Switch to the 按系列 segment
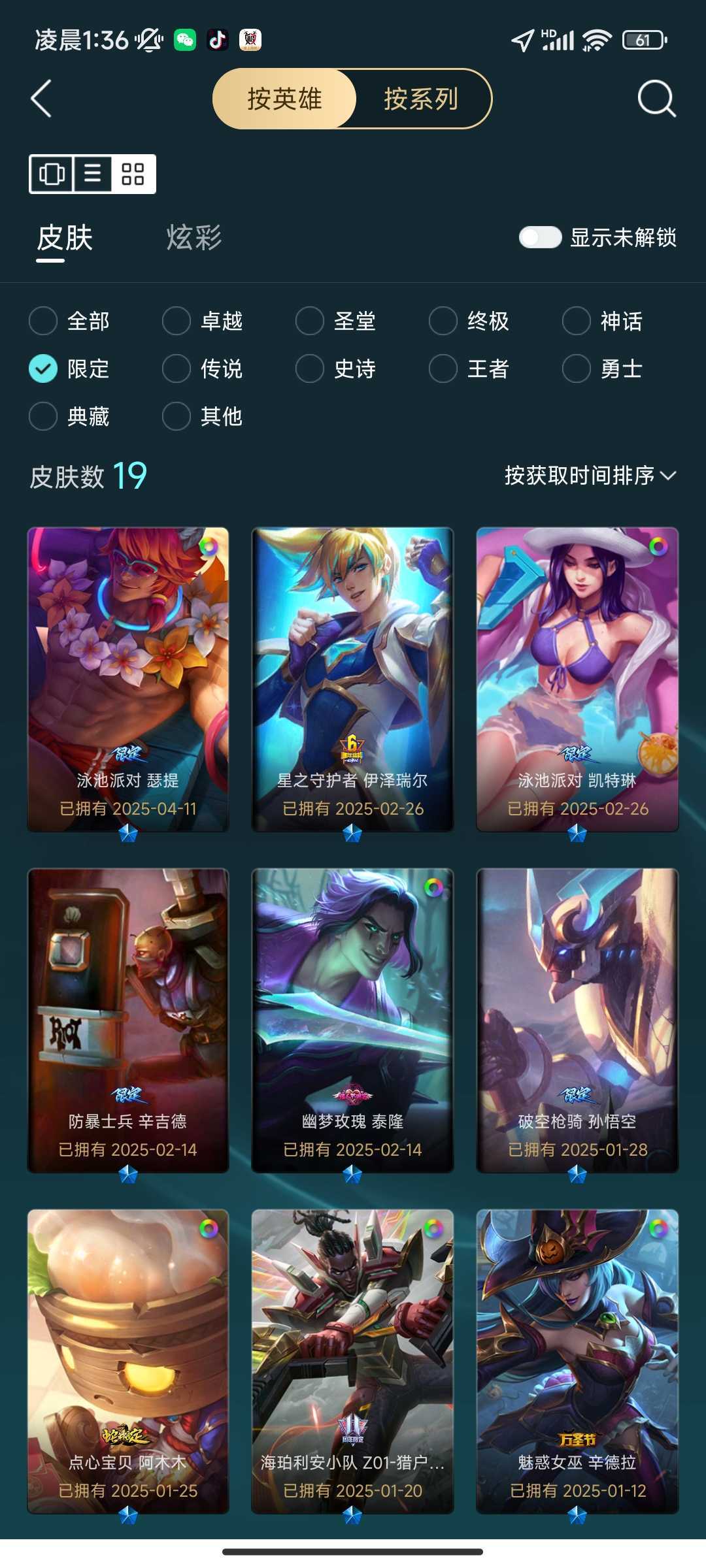This screenshot has width=706, height=1568. [421, 99]
